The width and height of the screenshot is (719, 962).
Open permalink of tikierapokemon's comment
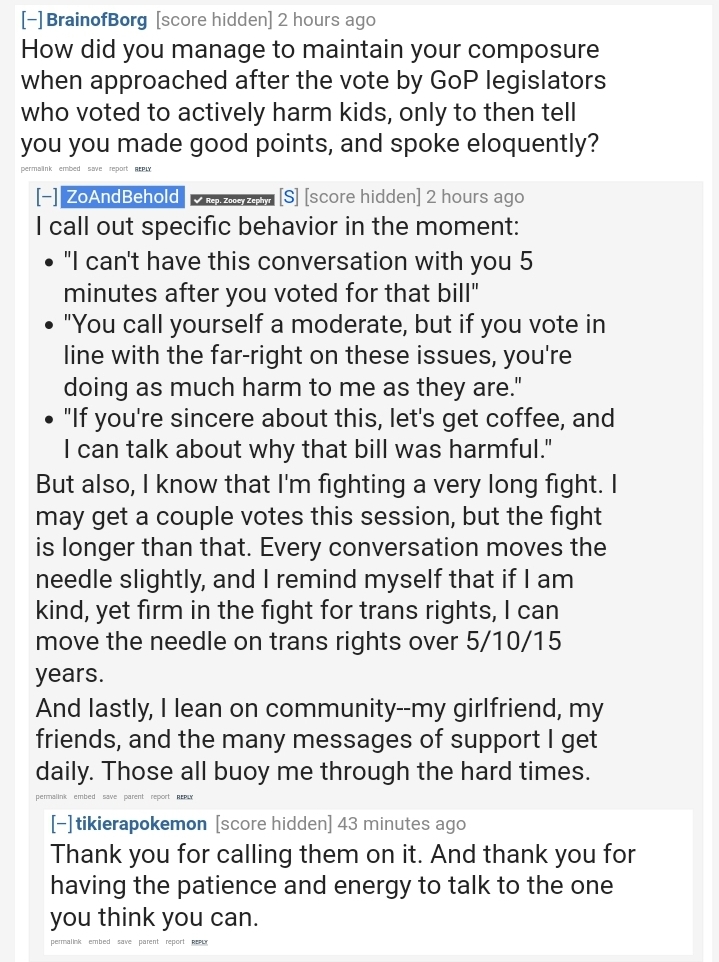tap(66, 942)
